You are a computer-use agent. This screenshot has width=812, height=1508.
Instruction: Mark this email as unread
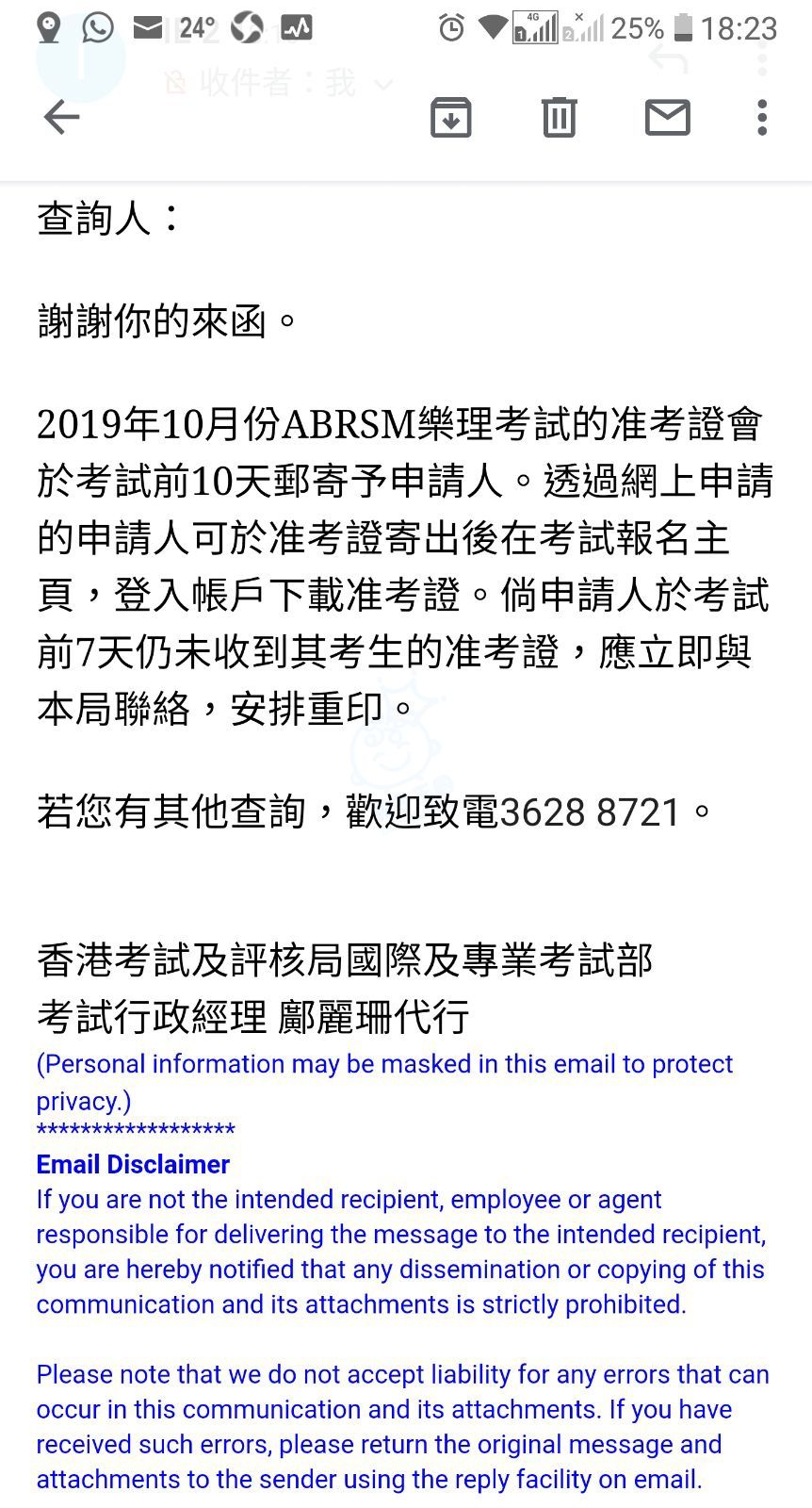667,118
